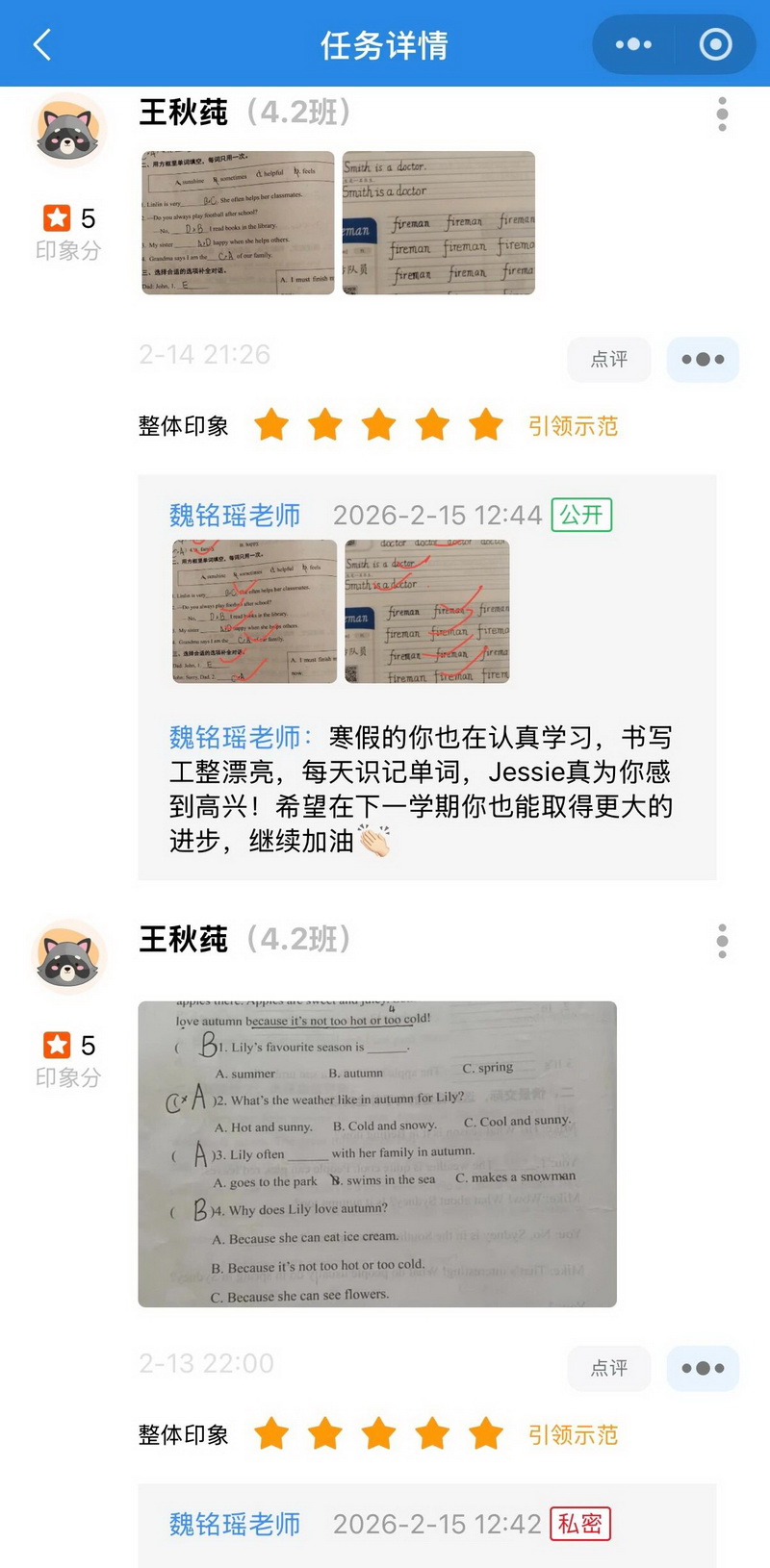The height and width of the screenshot is (1568, 770).
Task: Open the fireman handwriting photo thumbnail
Action: click(x=439, y=222)
